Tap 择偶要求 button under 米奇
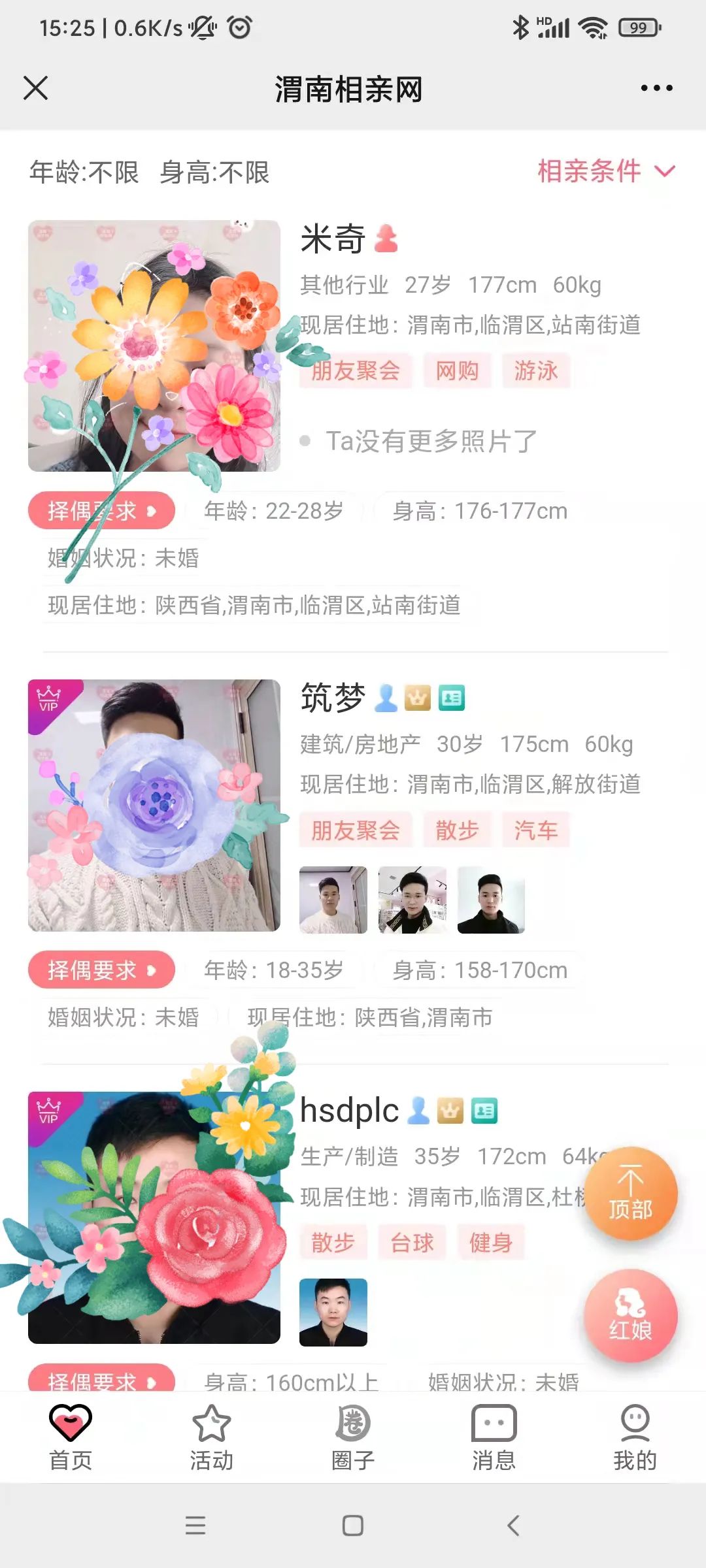 101,511
